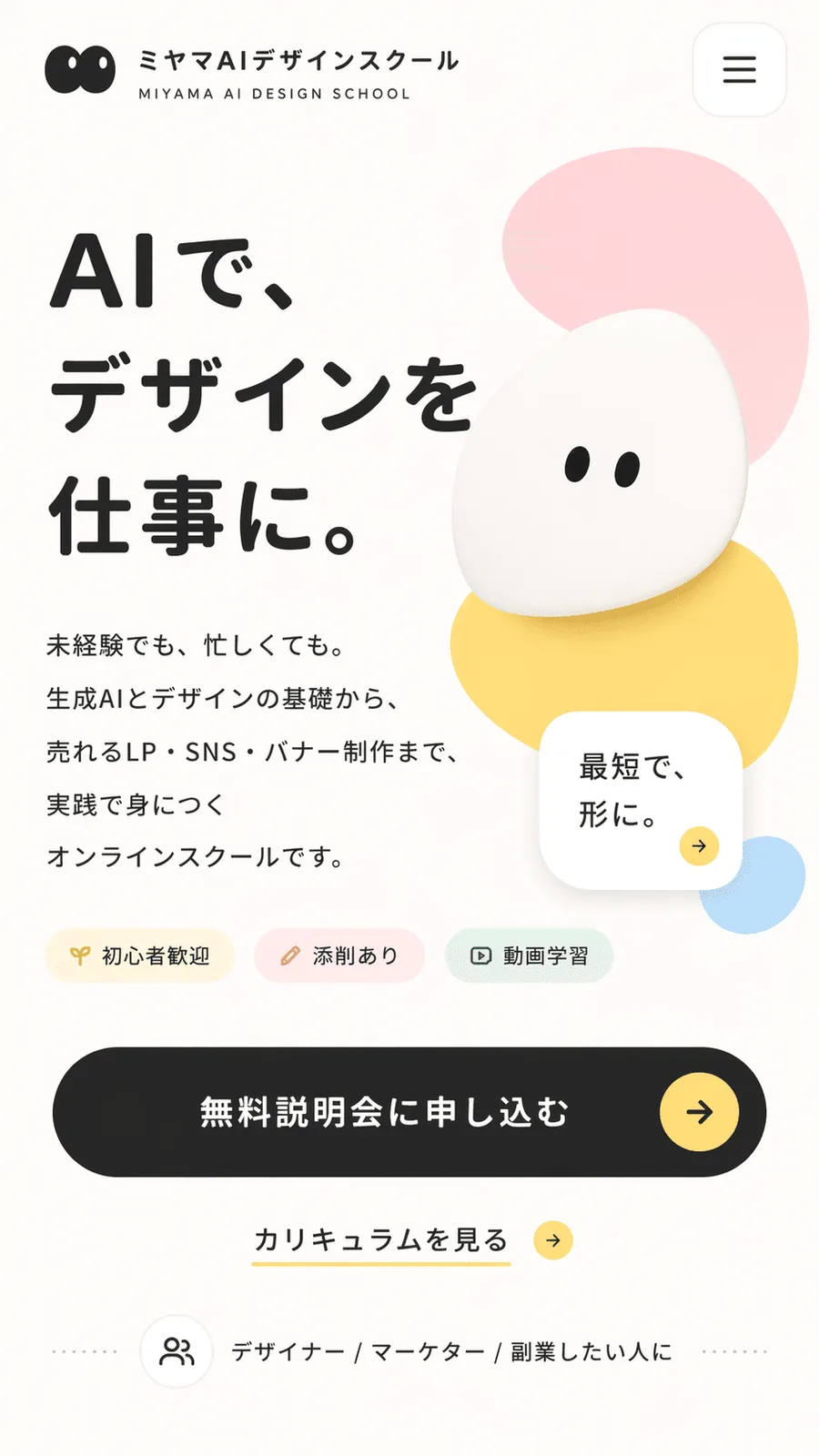Tap the 無料説明会に申し込む button
The width and height of the screenshot is (819, 1456).
pos(409,1112)
